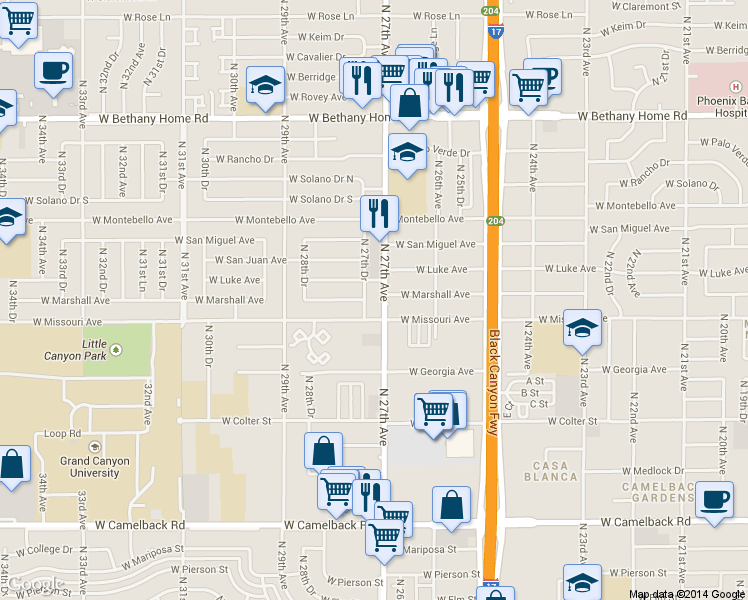Select the school marker by W Rovey Ave
The width and height of the screenshot is (748, 600).
click(x=265, y=84)
